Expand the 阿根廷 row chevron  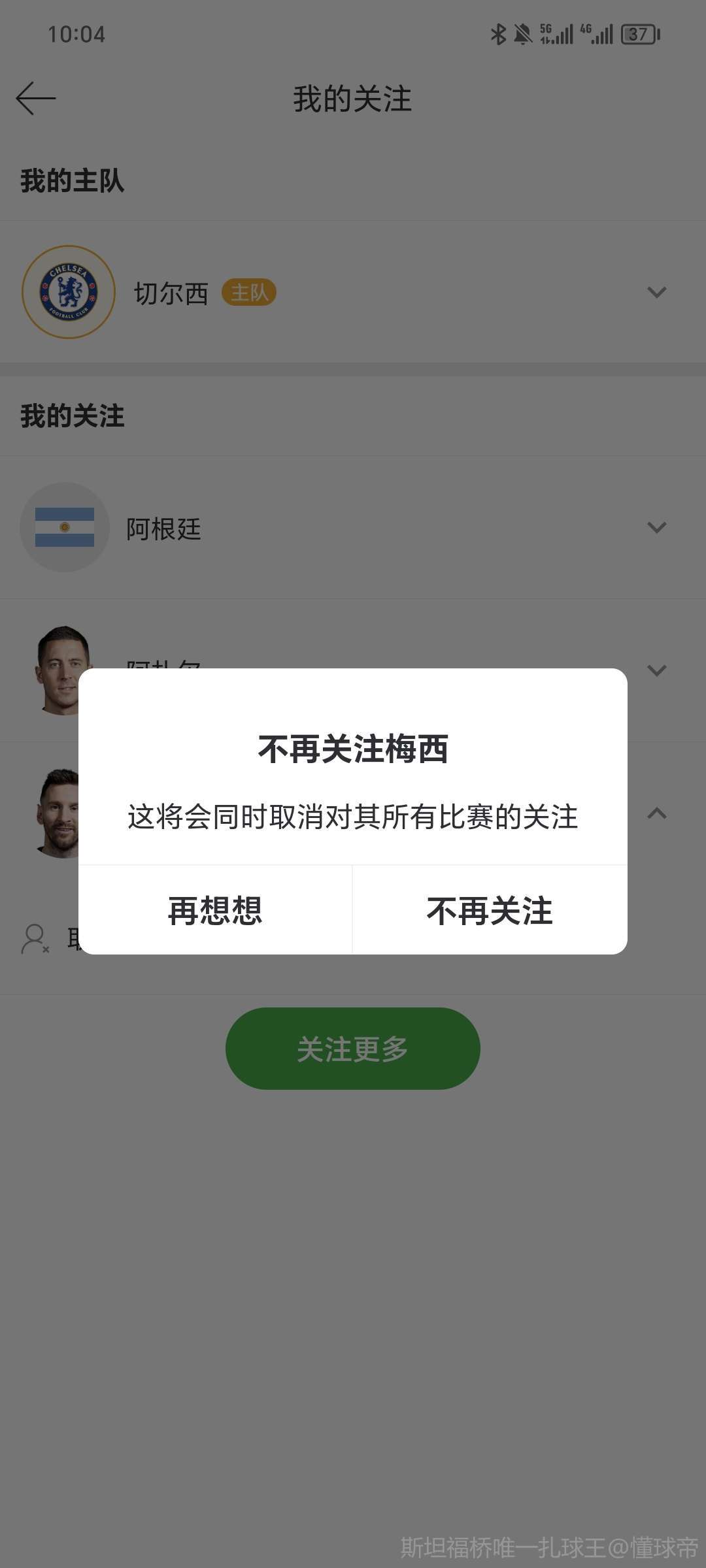coord(656,527)
